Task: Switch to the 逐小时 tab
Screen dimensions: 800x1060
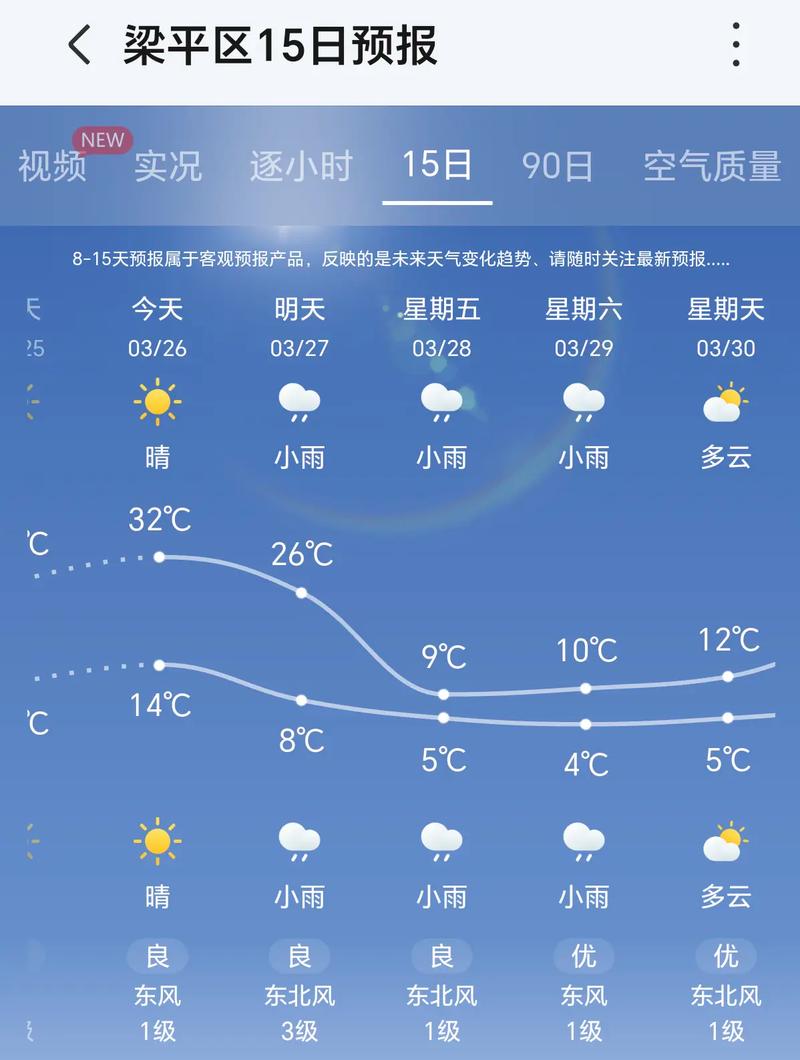Action: pyautogui.click(x=299, y=166)
